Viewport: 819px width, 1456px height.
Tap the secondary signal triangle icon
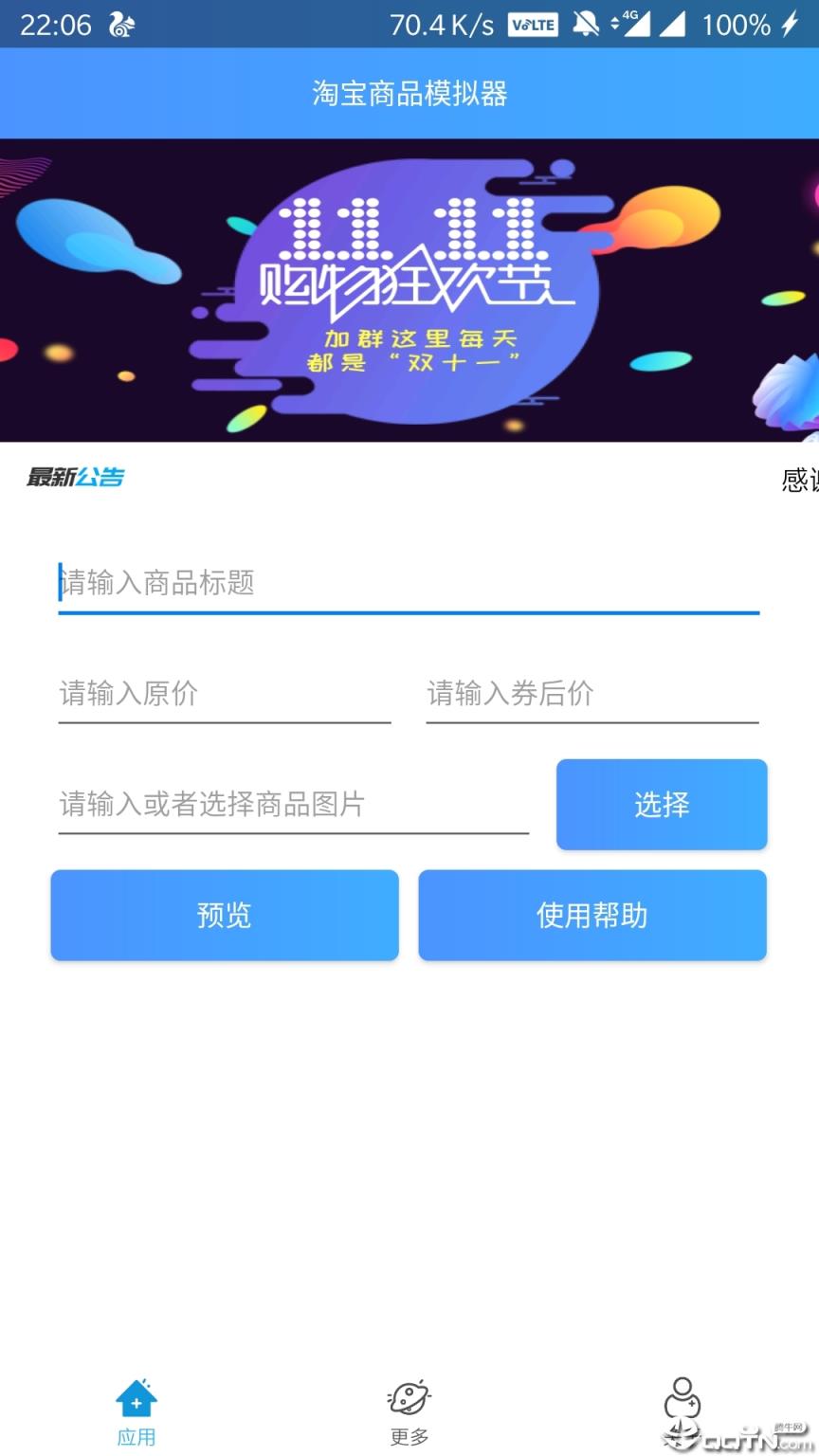(x=669, y=24)
